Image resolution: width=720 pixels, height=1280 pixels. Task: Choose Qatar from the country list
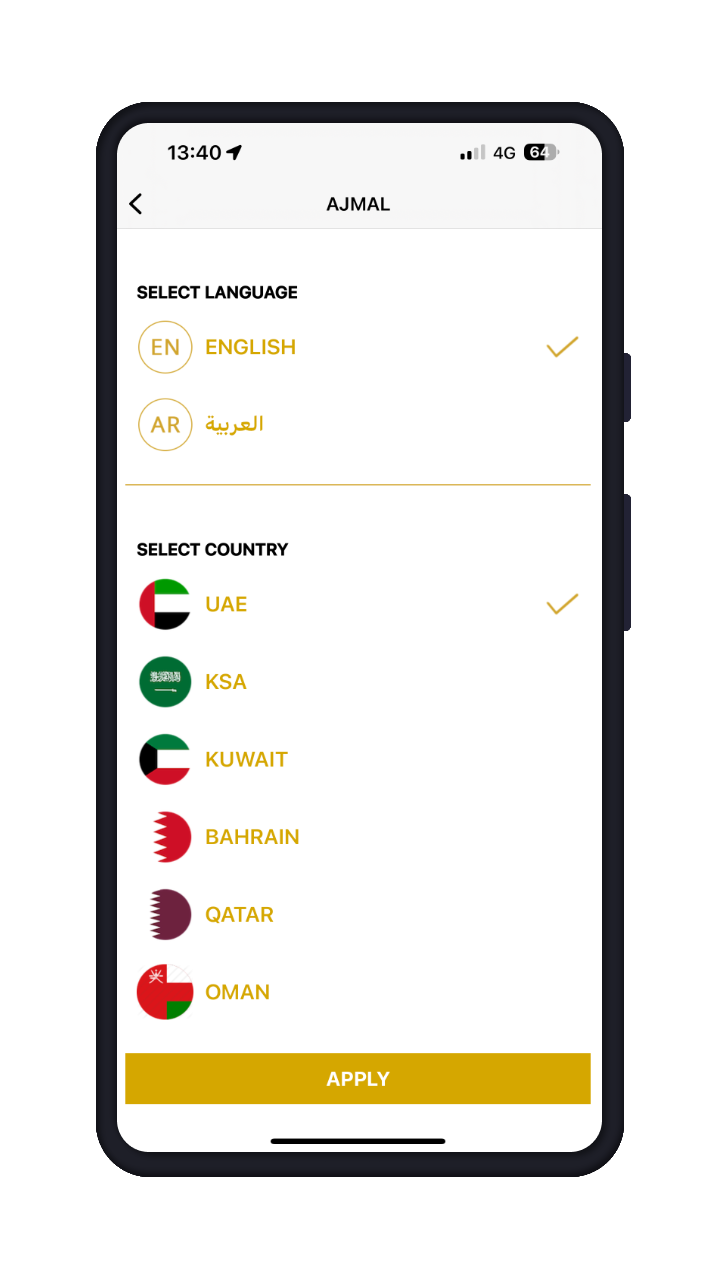click(x=358, y=914)
